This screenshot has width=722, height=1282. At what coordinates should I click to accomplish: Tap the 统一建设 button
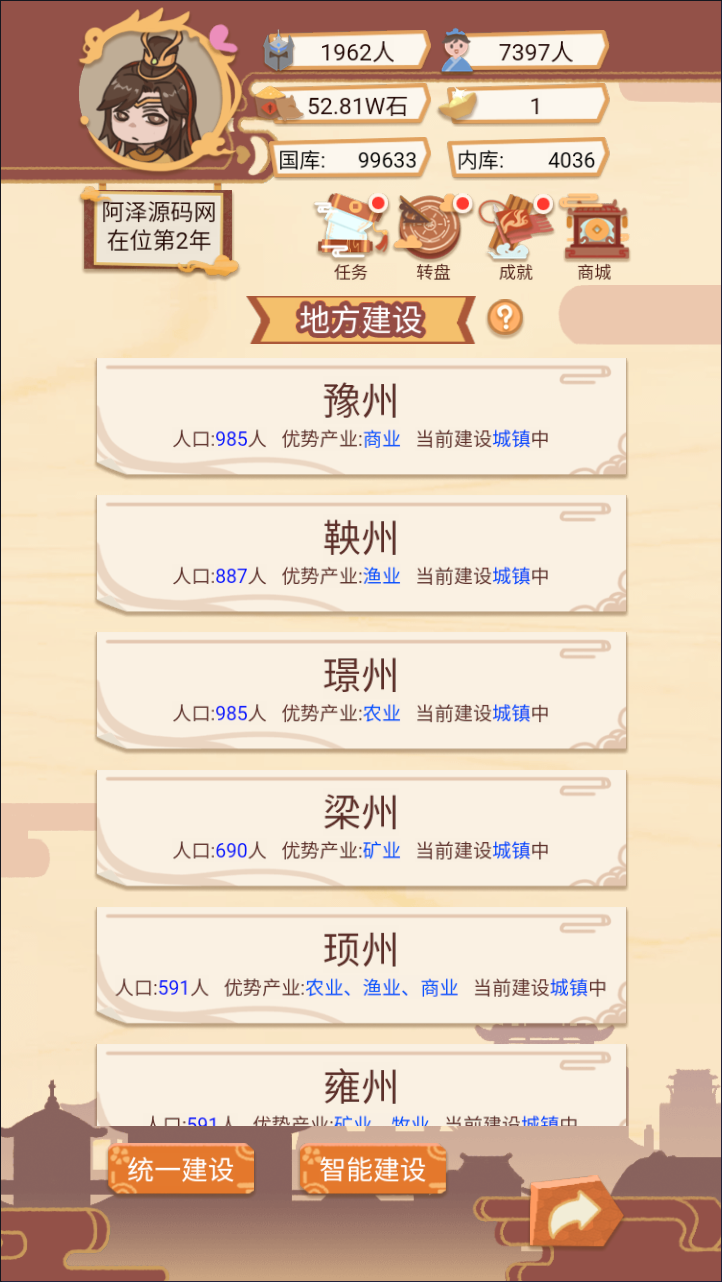pos(181,1169)
